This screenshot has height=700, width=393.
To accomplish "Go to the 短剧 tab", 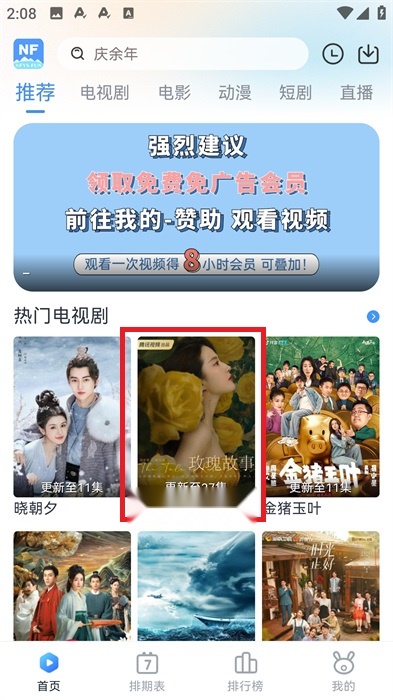I will click(x=295, y=93).
